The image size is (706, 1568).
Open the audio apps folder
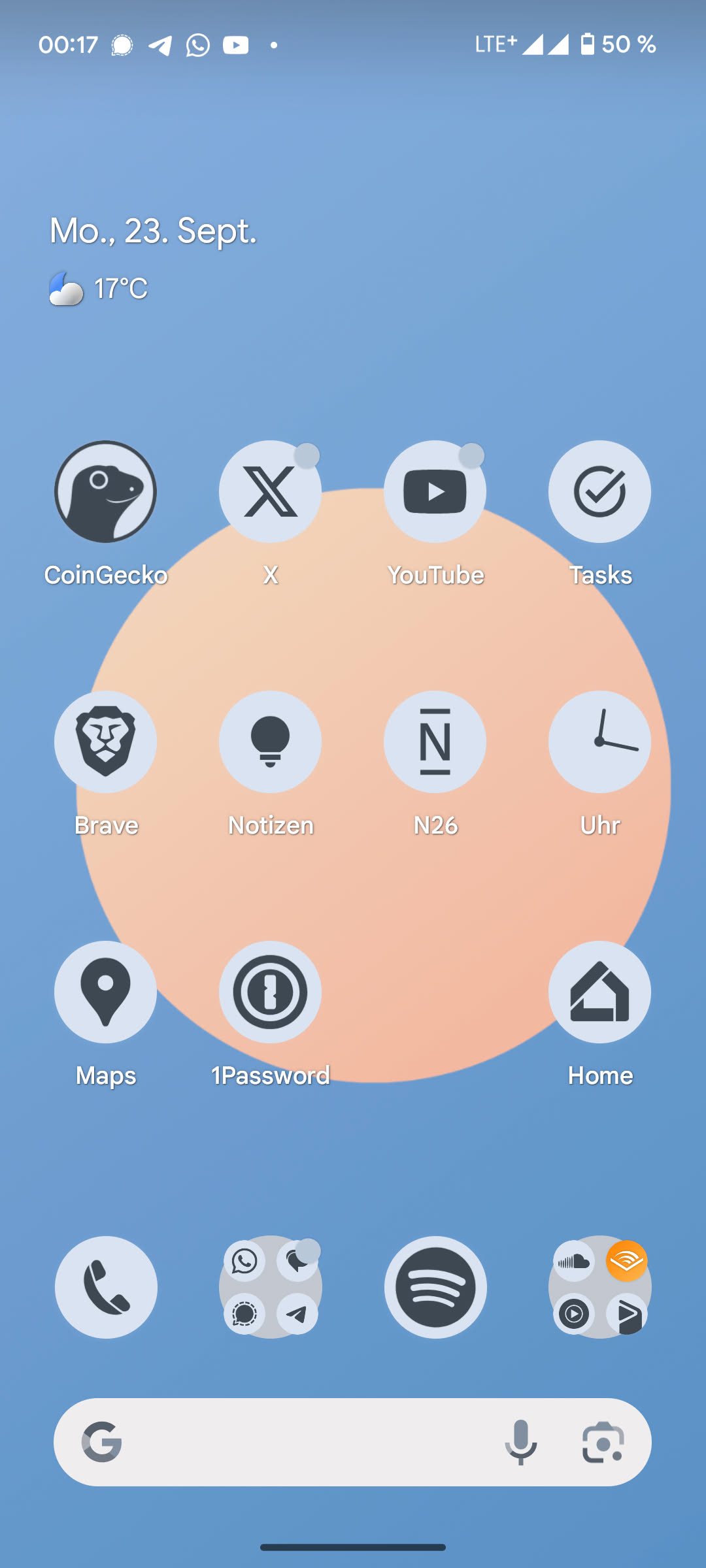[600, 1288]
